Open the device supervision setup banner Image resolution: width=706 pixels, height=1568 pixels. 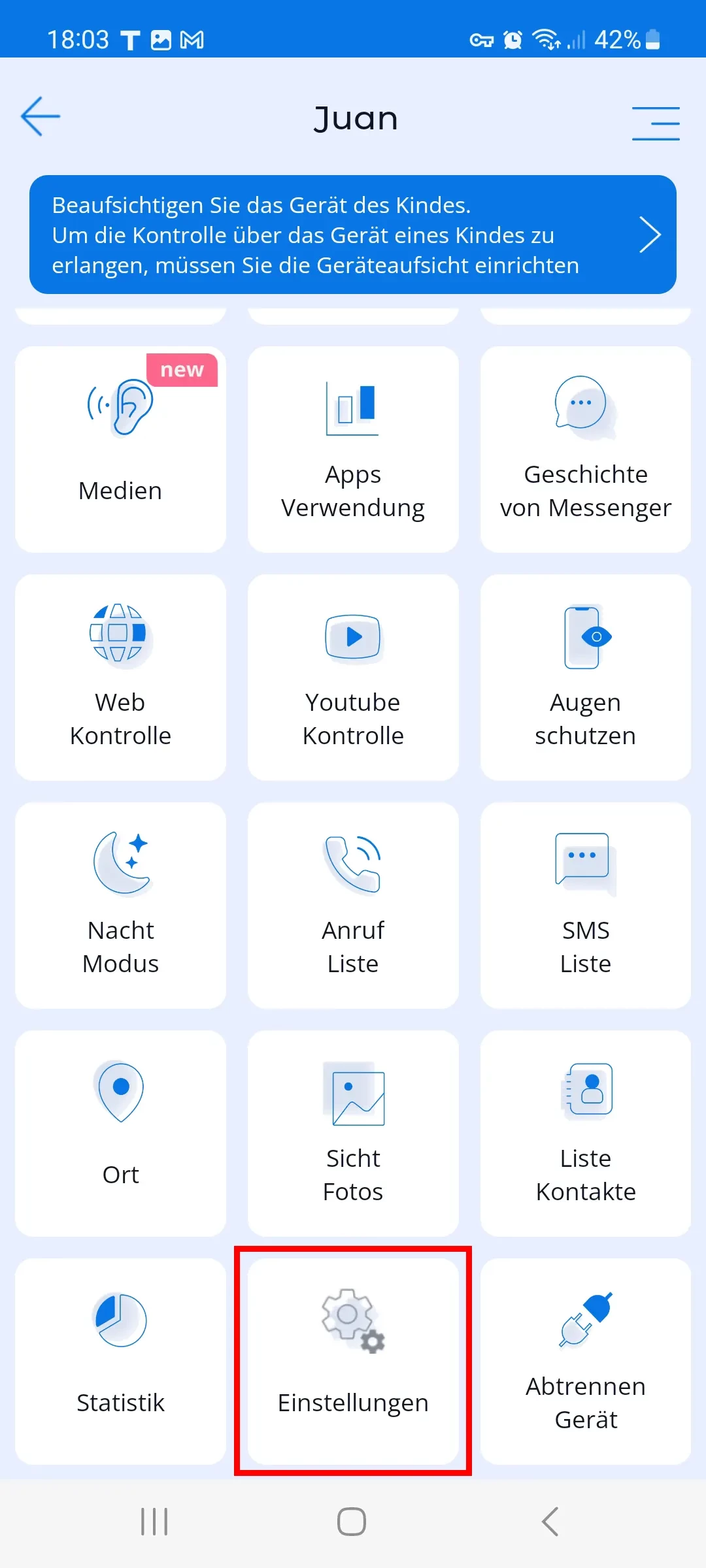tap(353, 235)
